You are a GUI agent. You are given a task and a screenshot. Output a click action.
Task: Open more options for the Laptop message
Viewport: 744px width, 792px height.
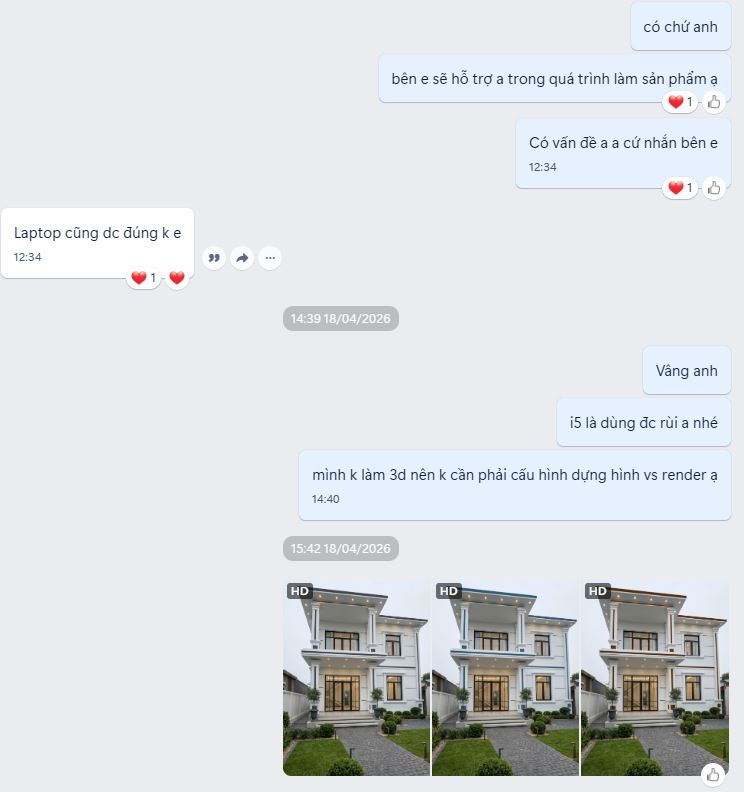tap(269, 258)
